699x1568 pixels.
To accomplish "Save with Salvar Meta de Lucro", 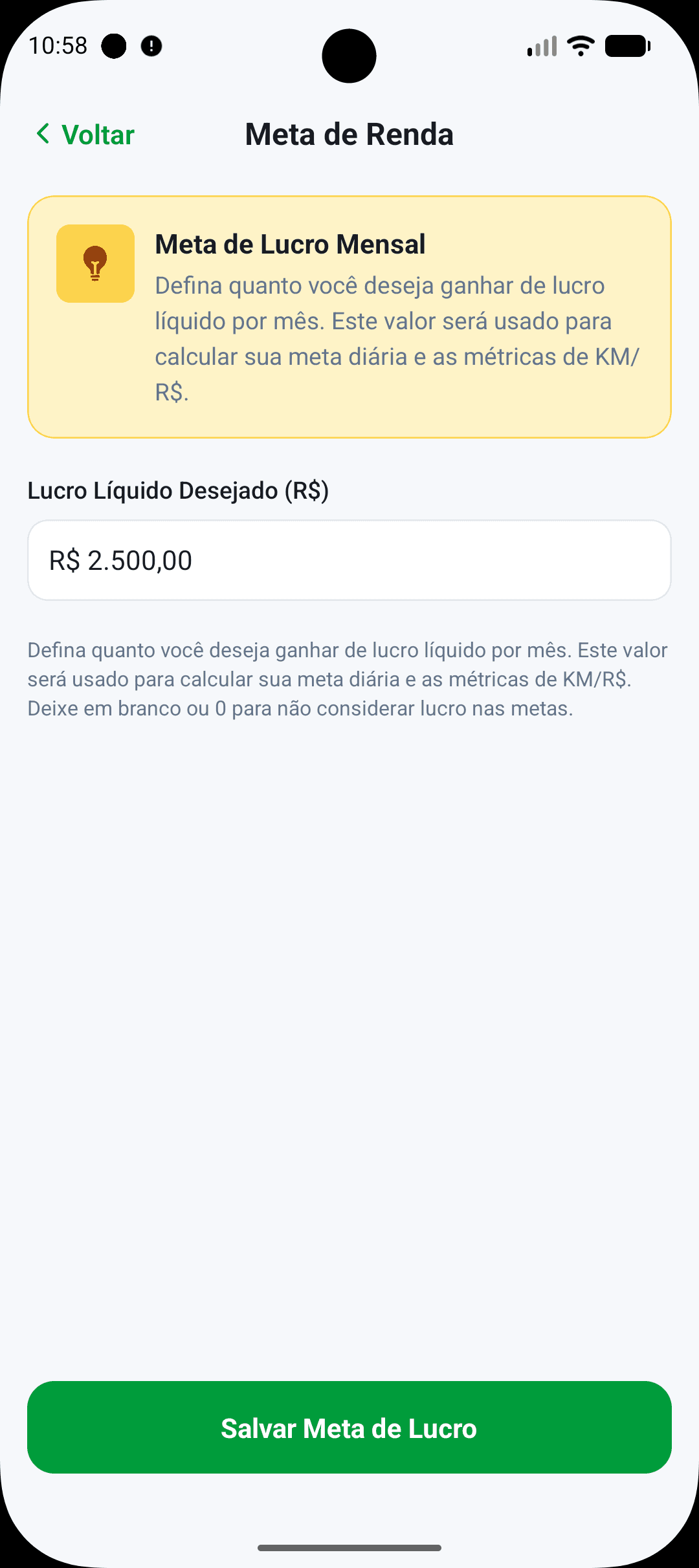I will pos(349,1428).
